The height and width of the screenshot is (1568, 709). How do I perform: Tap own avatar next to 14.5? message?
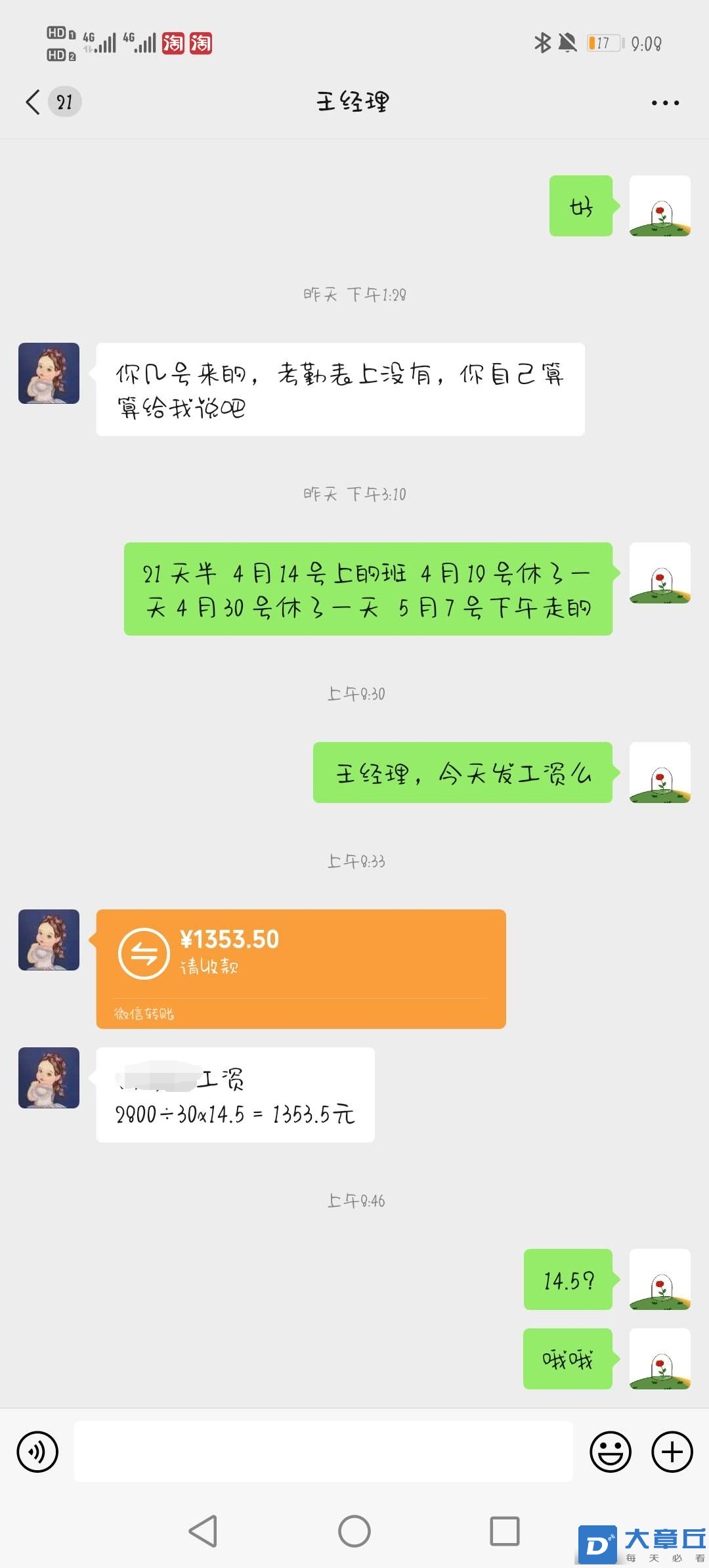[659, 1279]
